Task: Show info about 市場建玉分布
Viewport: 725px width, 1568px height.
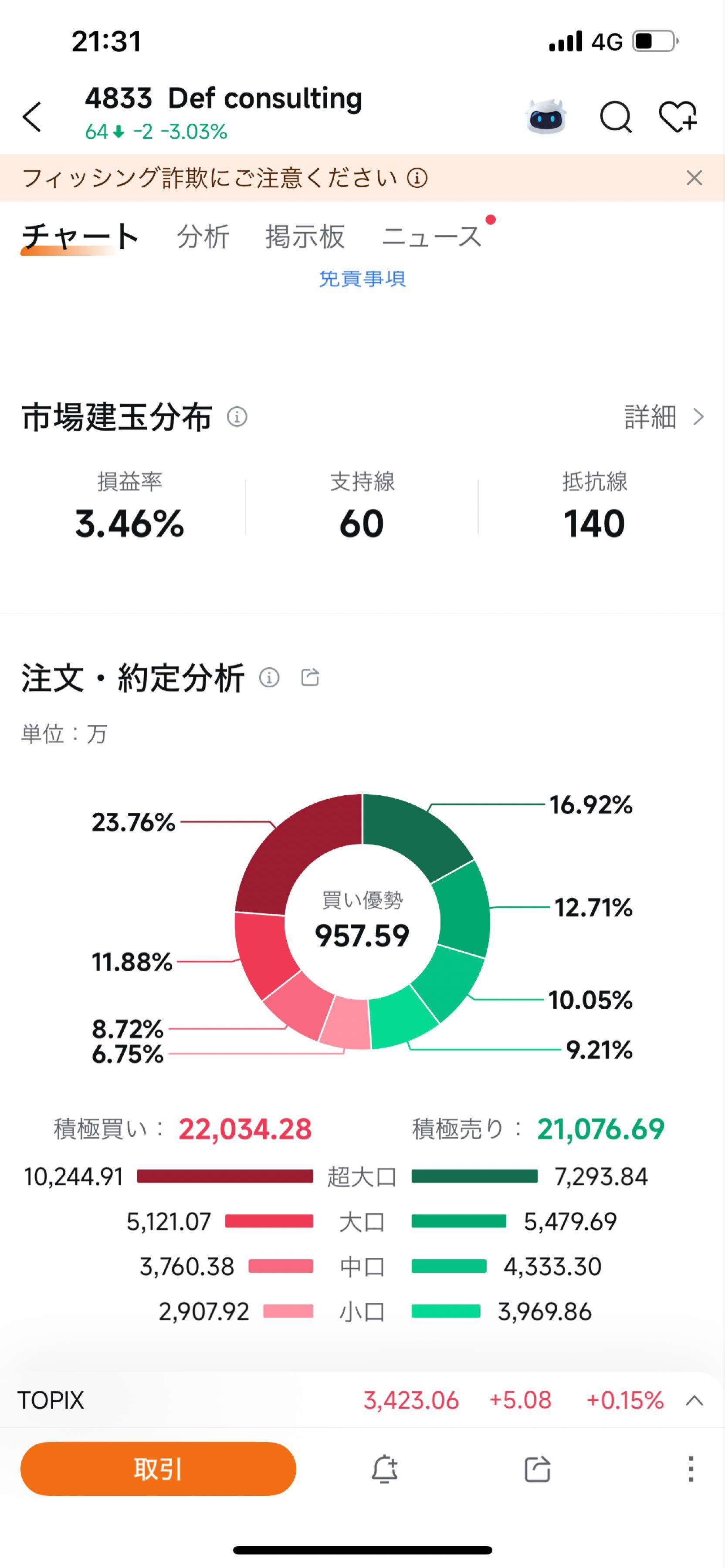Action: [x=237, y=417]
